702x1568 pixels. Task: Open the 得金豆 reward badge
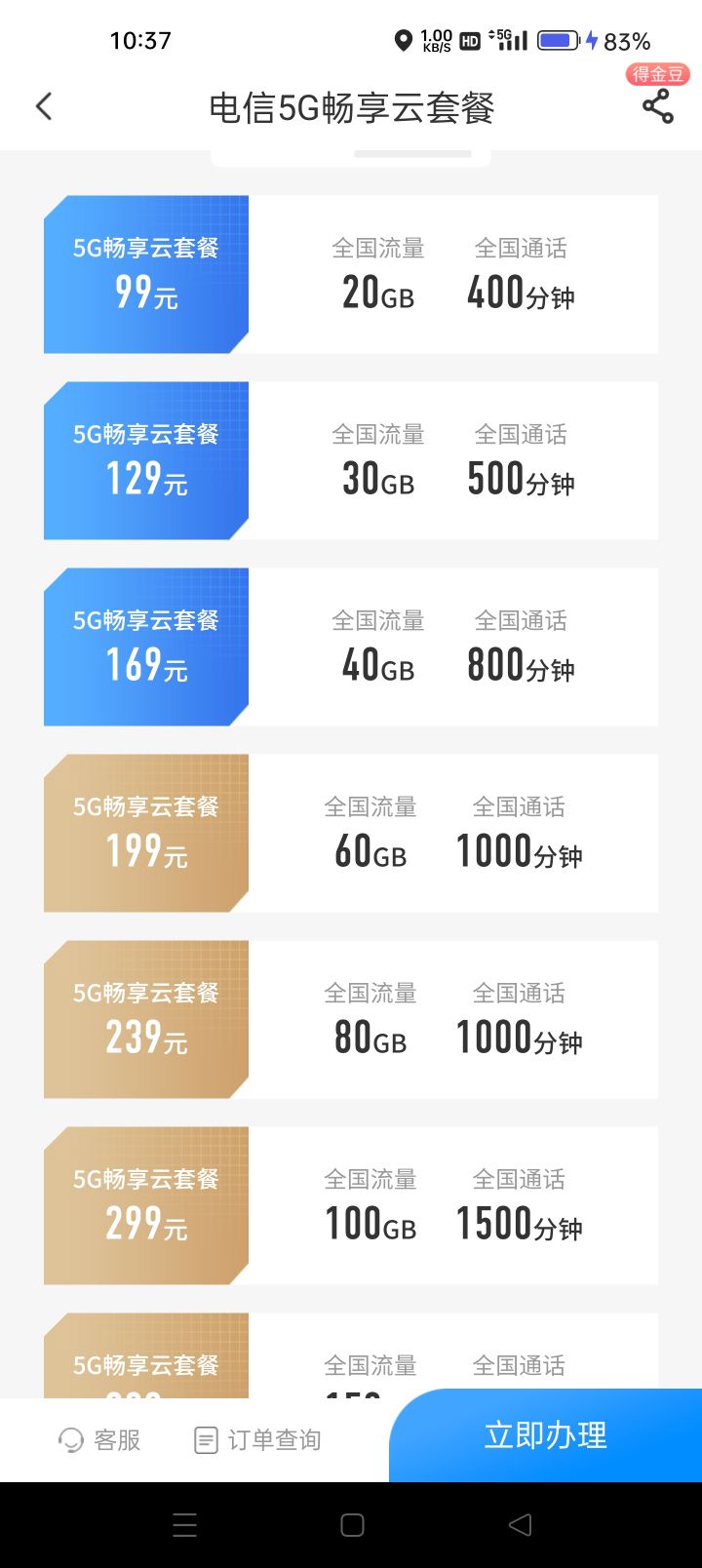(656, 74)
